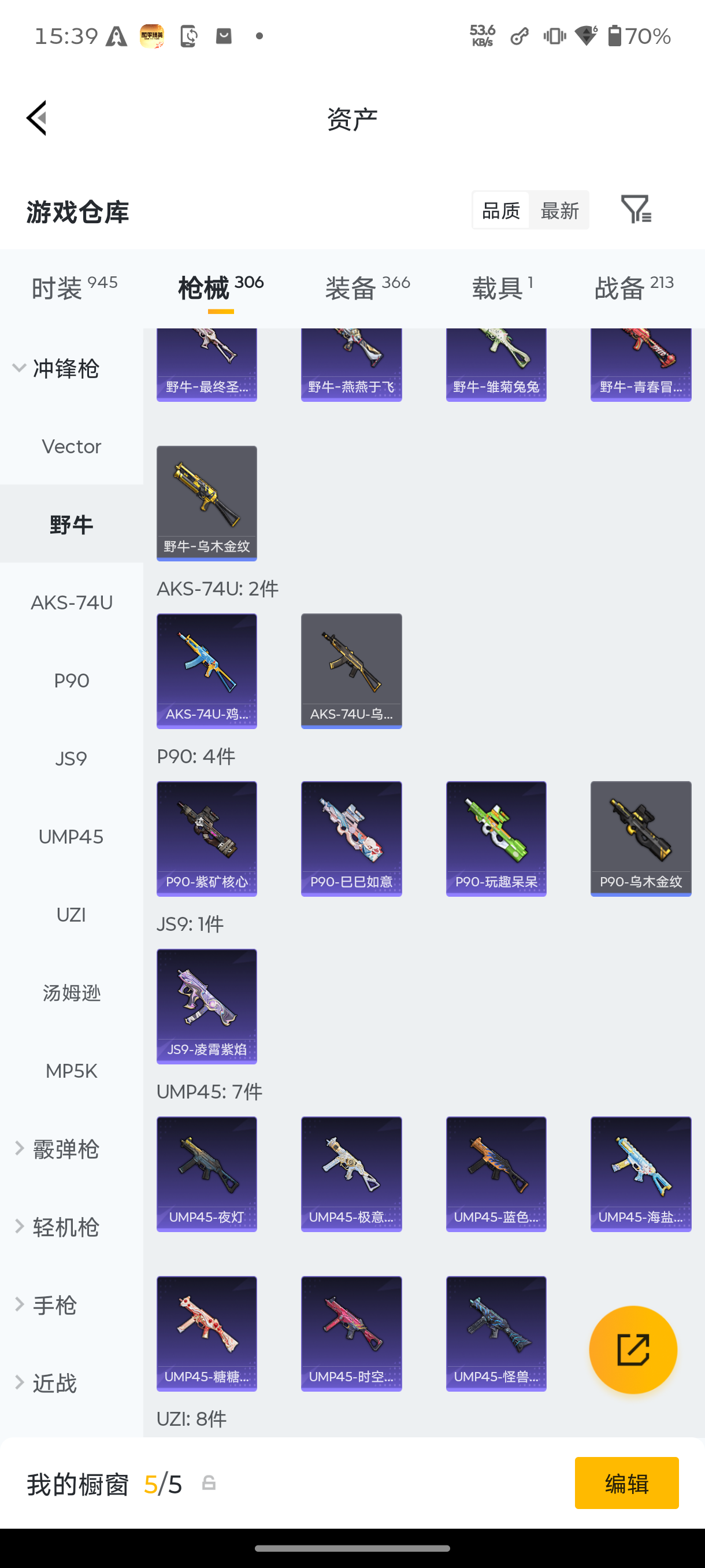Viewport: 705px width, 1568px height.
Task: Select 汤姆逊 in the side list
Action: click(x=71, y=993)
